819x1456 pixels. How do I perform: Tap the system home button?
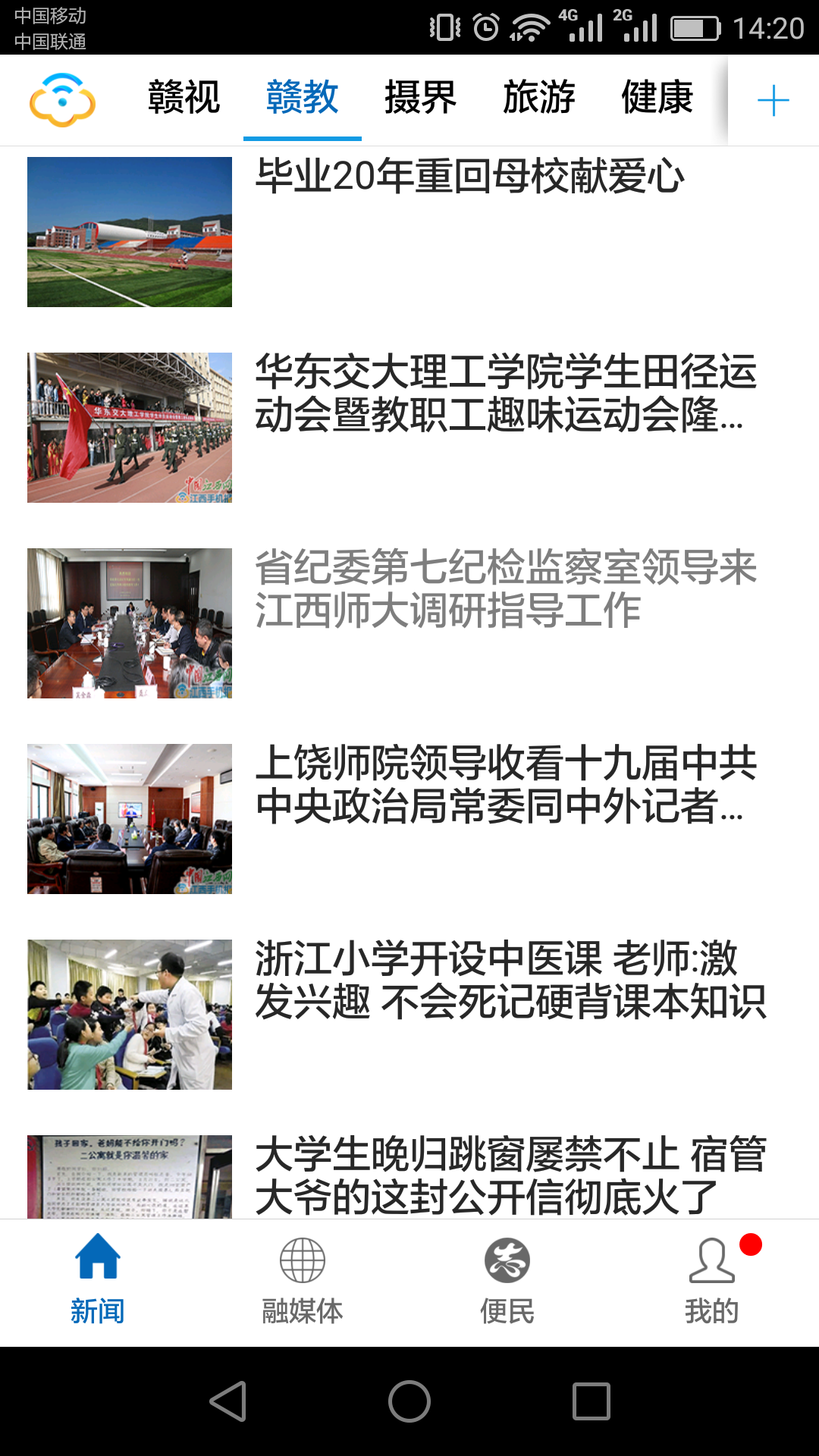coord(409,1401)
